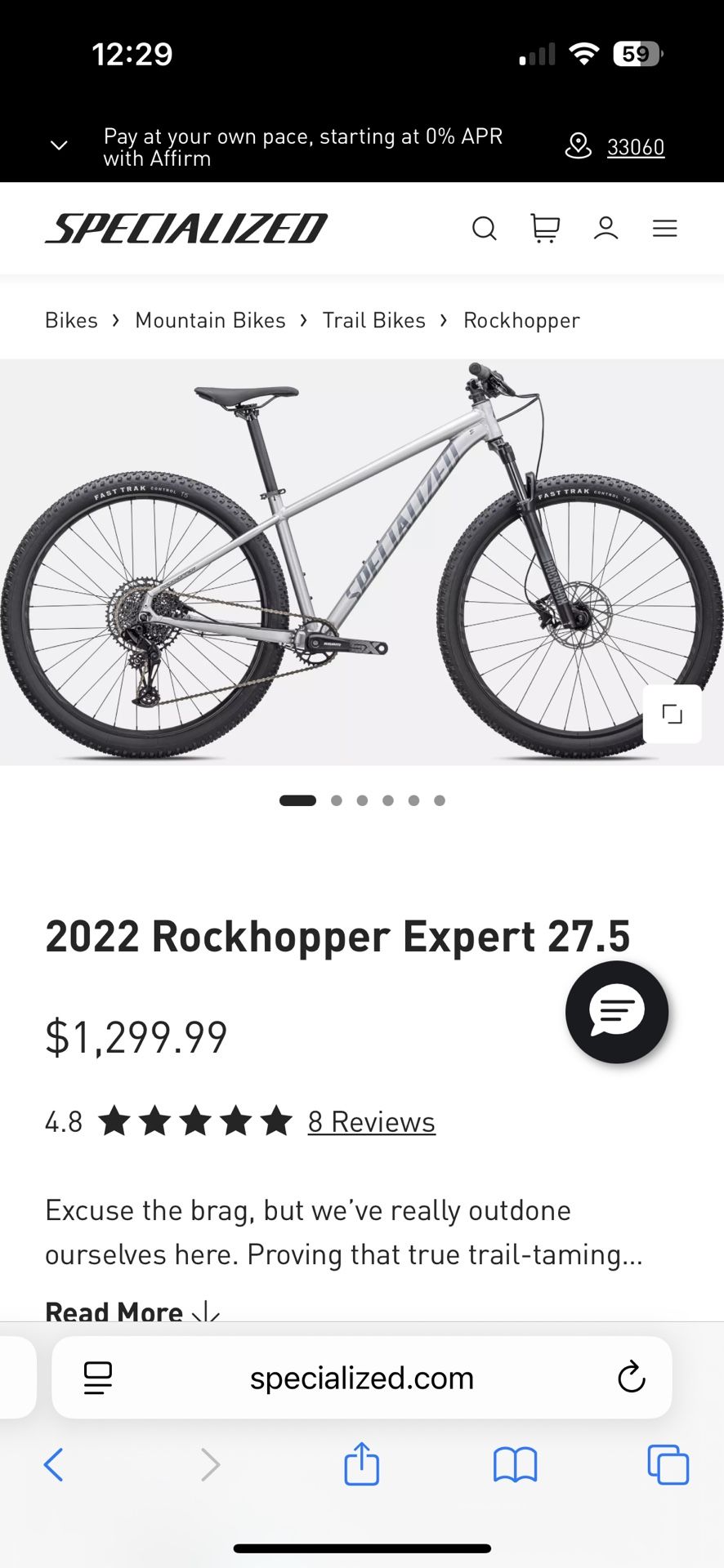This screenshot has width=724, height=1568.
Task: Expand bike image to fullscreen
Action: click(672, 714)
